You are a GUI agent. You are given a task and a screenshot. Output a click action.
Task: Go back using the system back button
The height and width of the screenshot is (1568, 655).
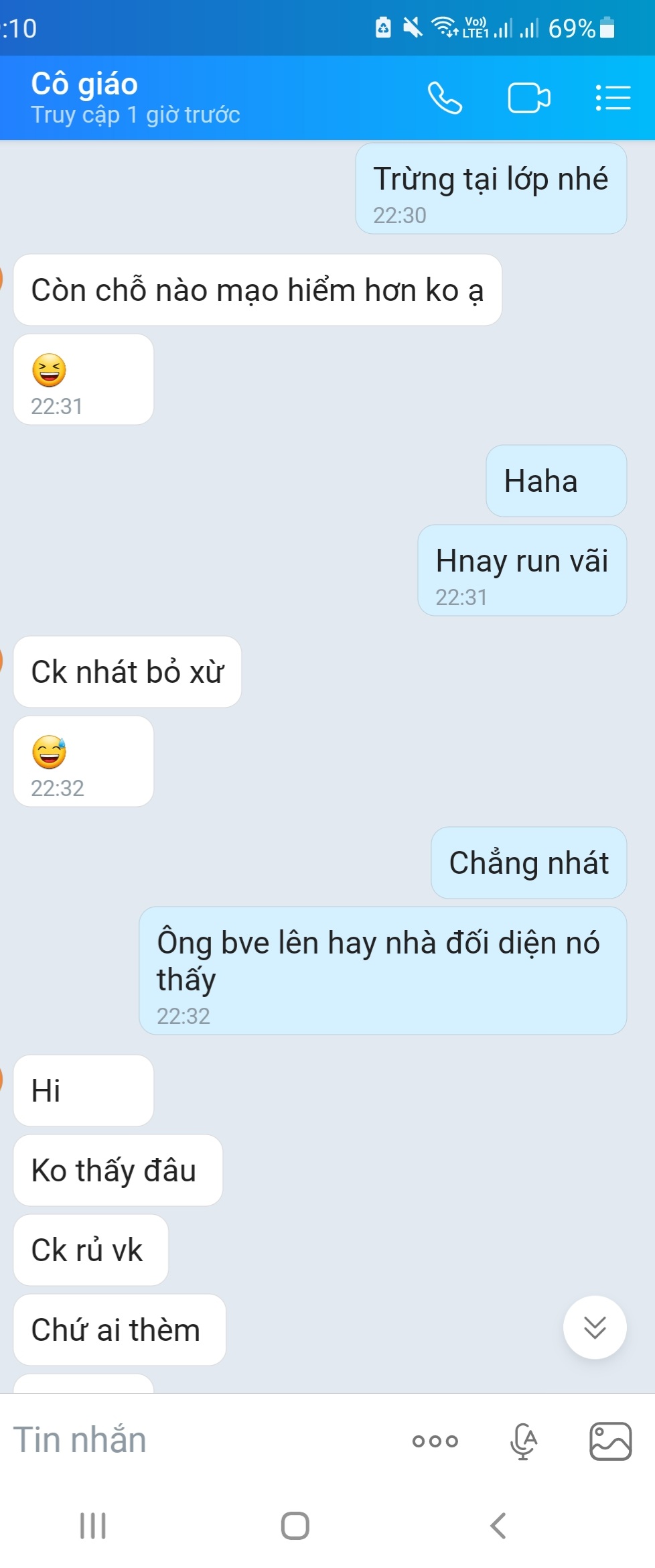point(498,1526)
